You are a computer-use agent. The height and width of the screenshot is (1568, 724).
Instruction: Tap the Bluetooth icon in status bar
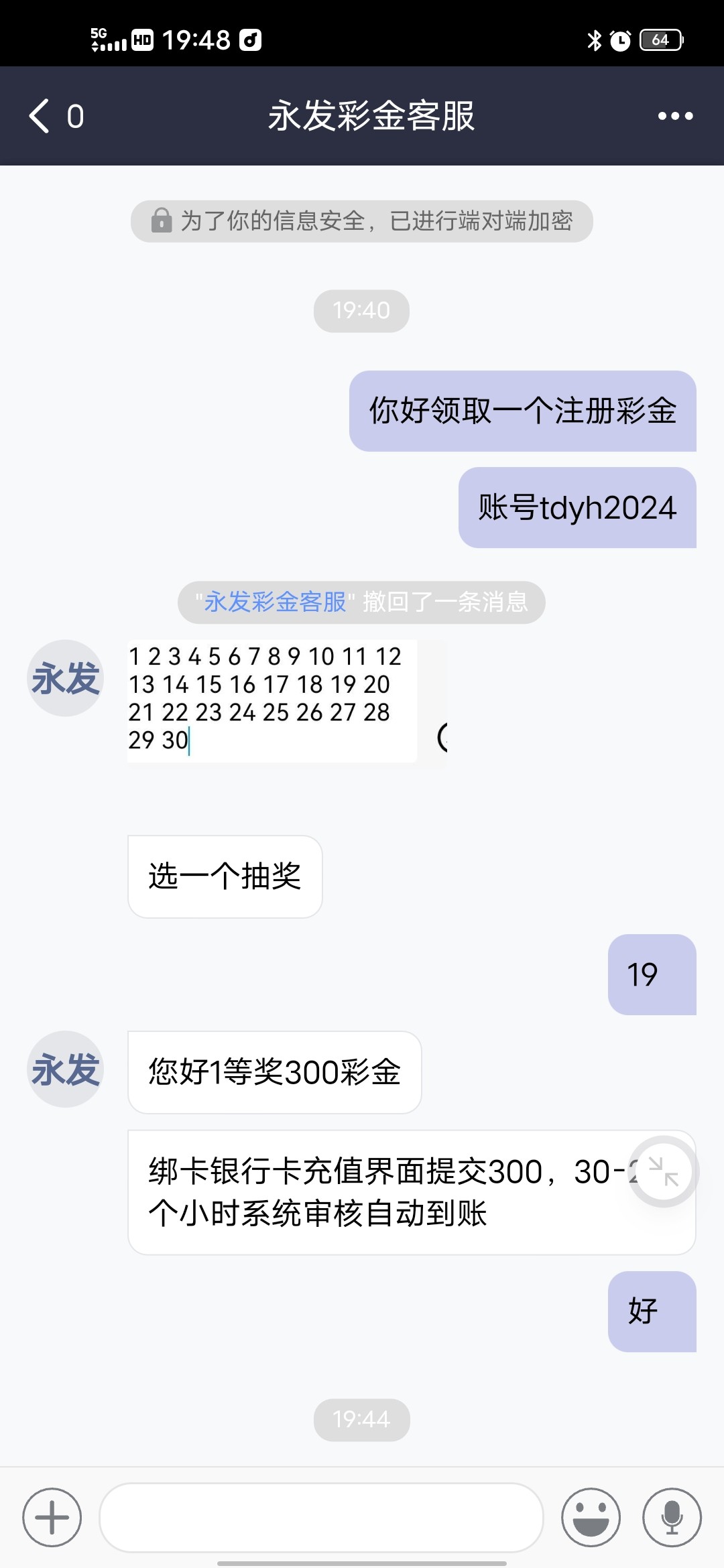593,42
